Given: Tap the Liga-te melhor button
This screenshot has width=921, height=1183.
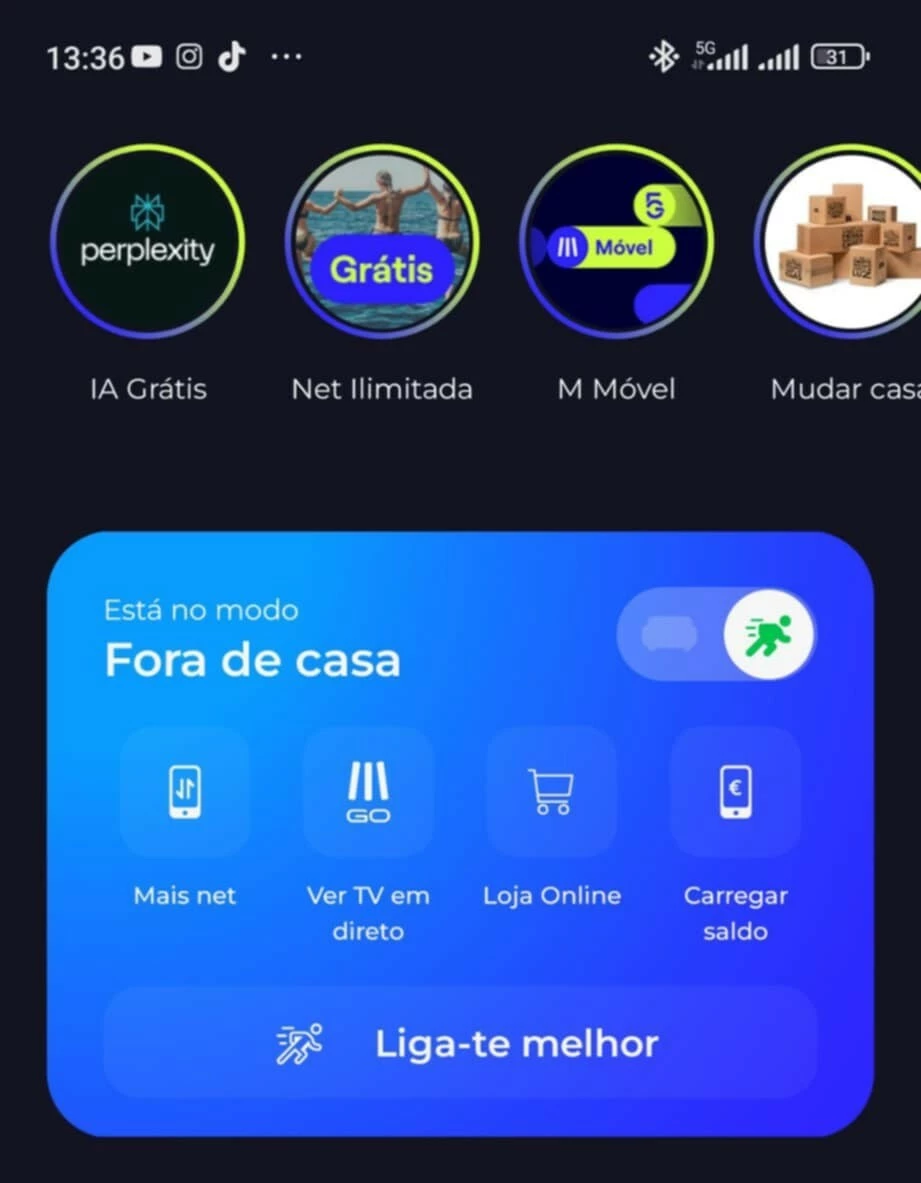Looking at the screenshot, I should click(460, 1044).
